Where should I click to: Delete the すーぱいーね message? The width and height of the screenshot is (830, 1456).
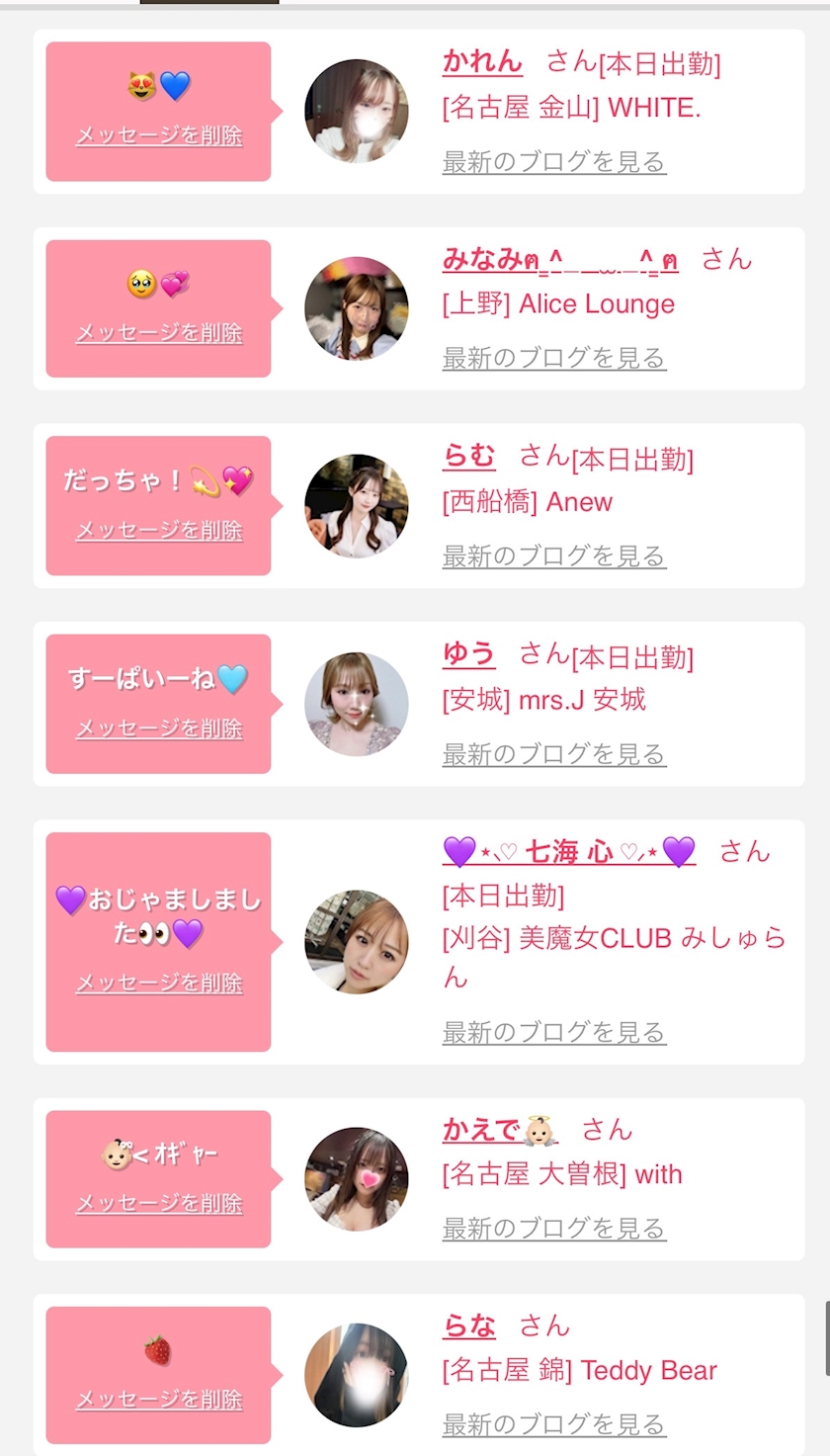pos(159,728)
